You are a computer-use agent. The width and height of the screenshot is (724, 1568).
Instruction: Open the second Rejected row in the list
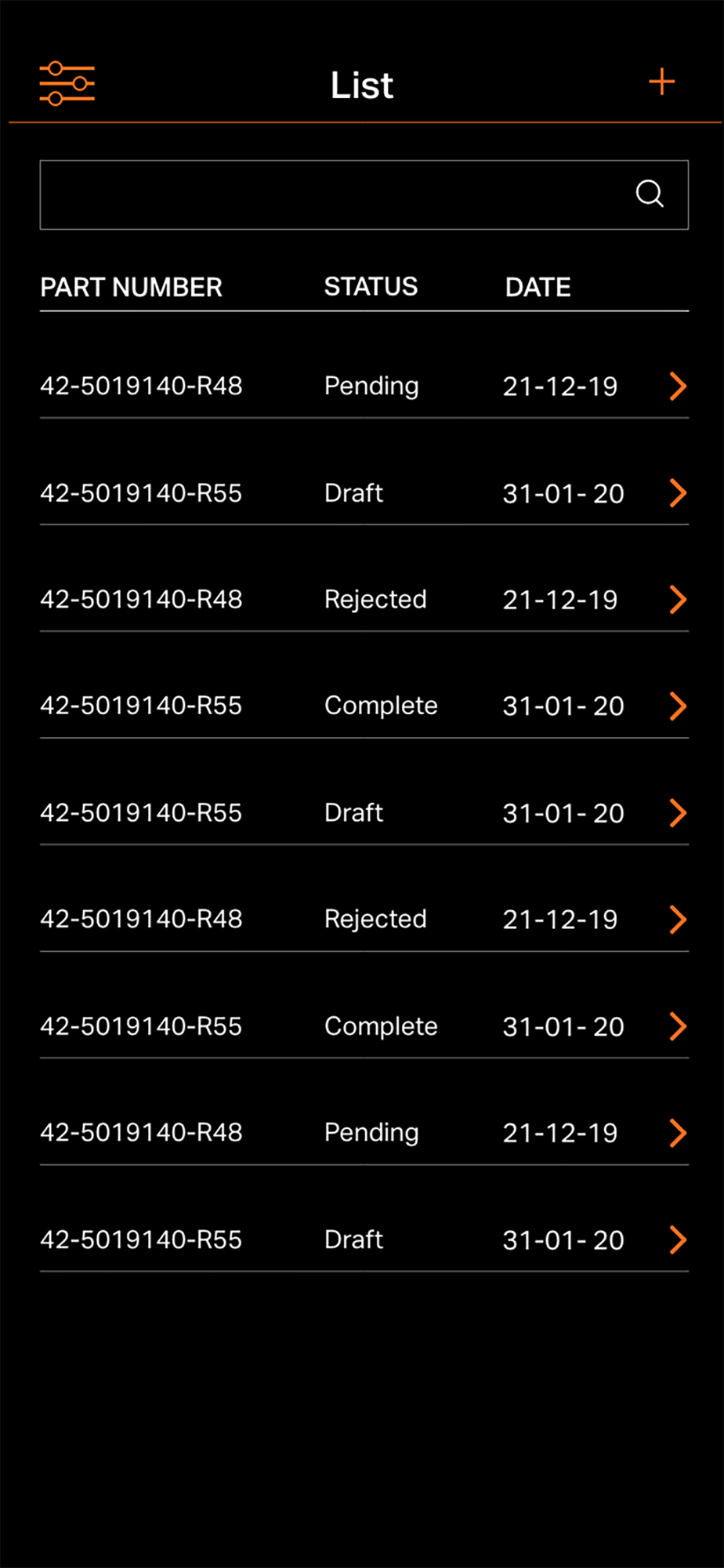364,920
